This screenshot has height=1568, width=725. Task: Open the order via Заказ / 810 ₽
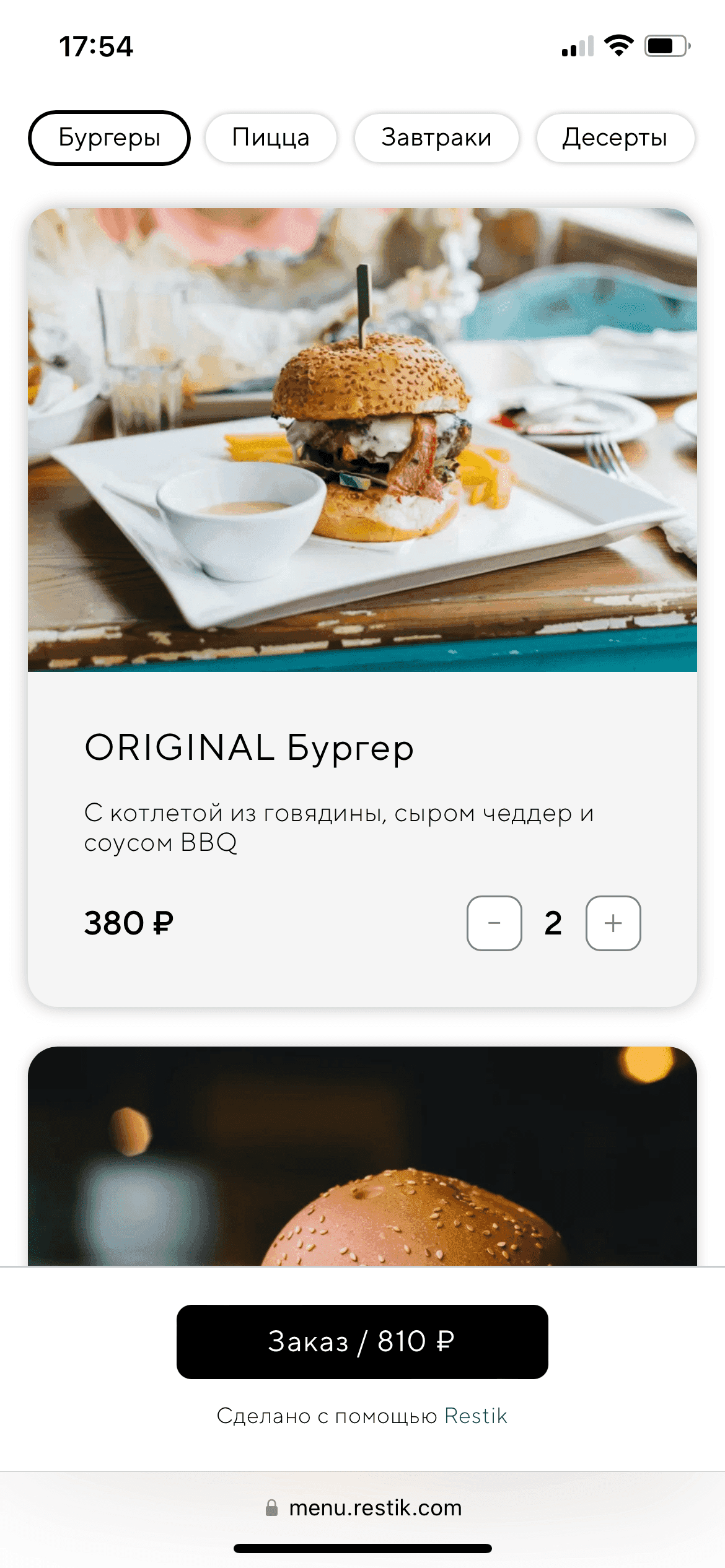(x=362, y=1342)
